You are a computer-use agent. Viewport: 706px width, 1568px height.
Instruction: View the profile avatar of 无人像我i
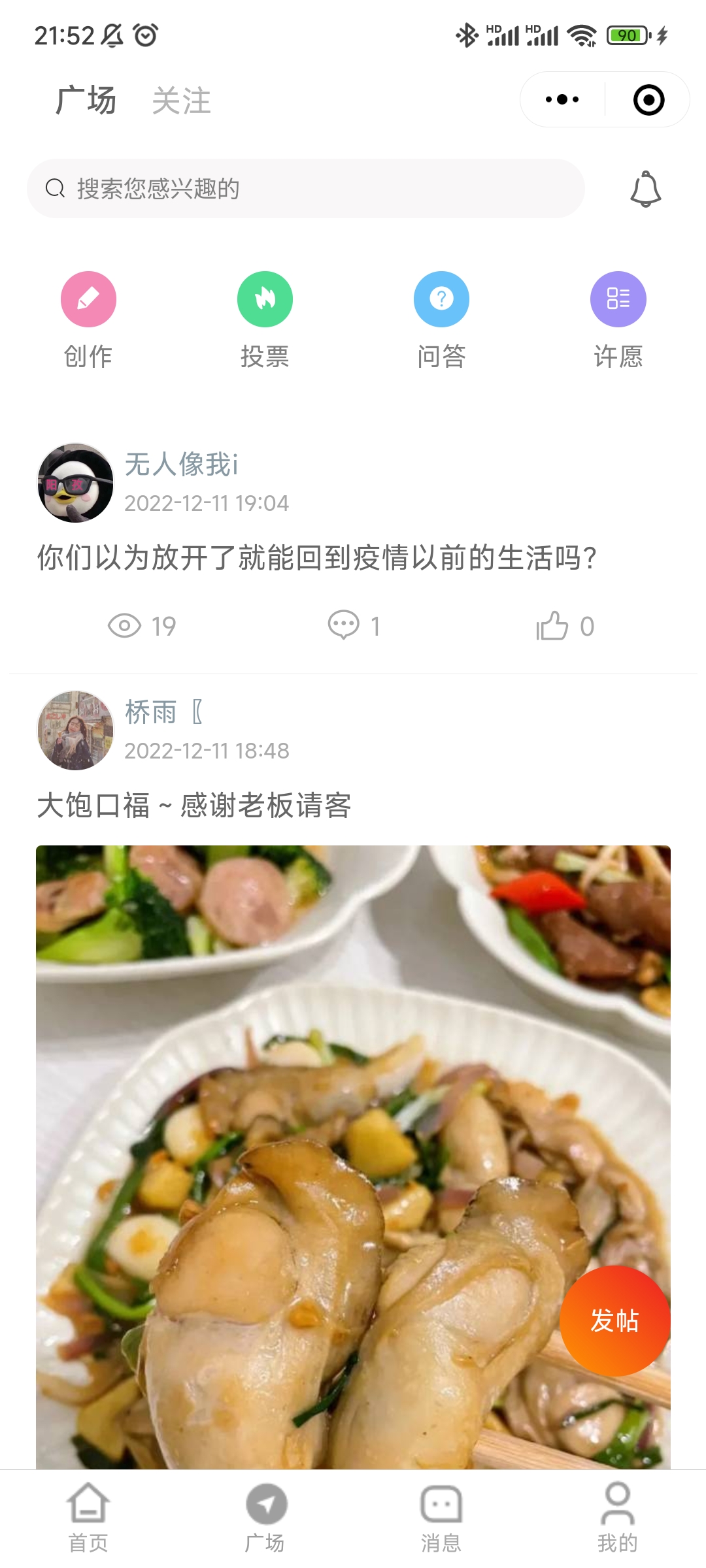pos(75,483)
